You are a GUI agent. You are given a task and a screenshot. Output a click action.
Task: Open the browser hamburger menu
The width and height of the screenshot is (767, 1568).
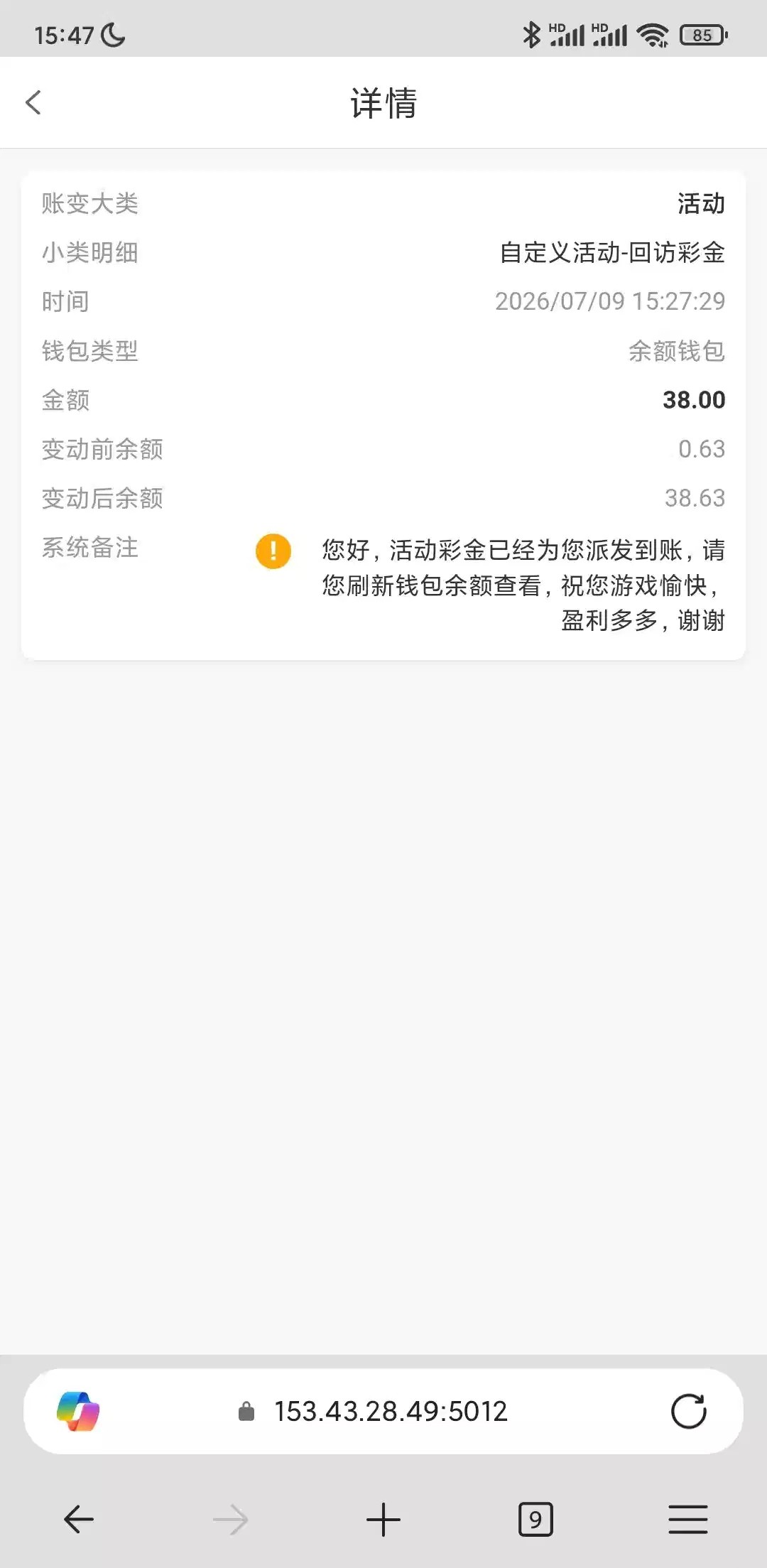click(687, 1520)
